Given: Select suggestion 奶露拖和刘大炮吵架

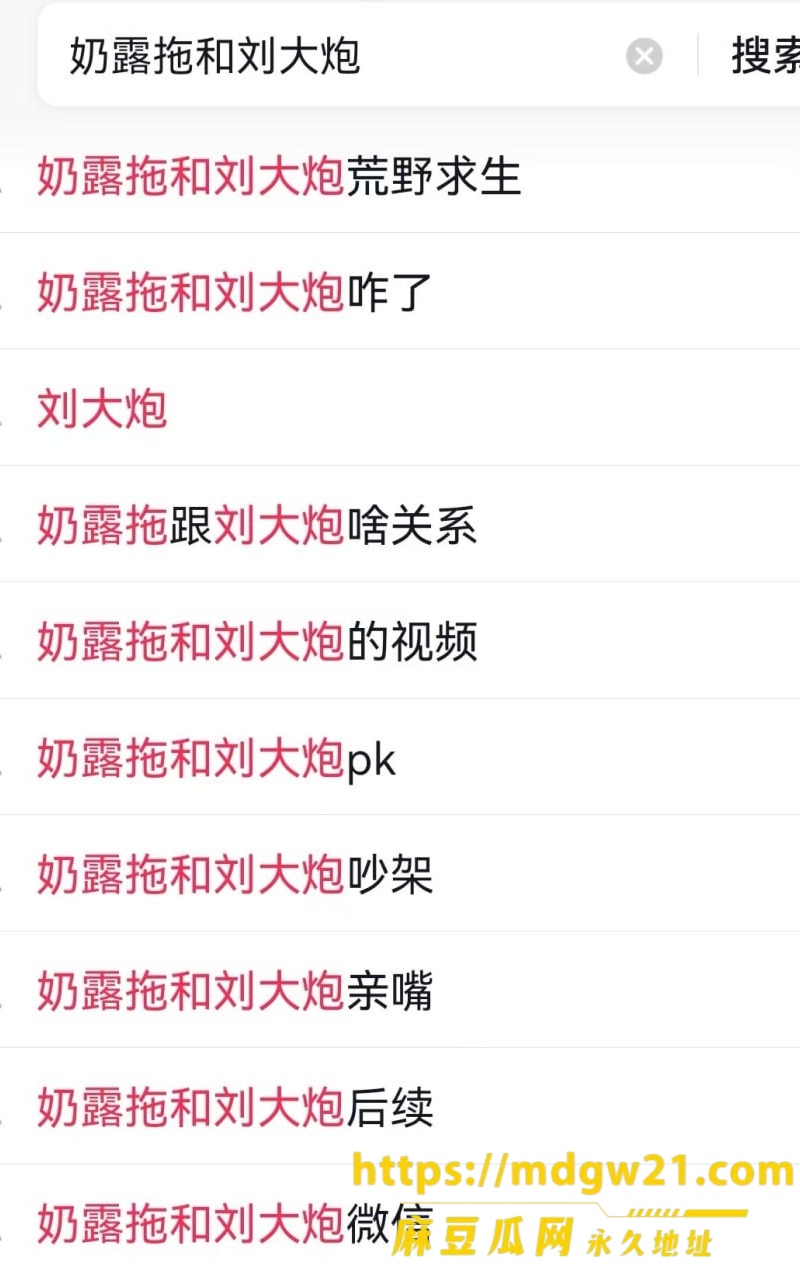Looking at the screenshot, I should tap(400, 874).
